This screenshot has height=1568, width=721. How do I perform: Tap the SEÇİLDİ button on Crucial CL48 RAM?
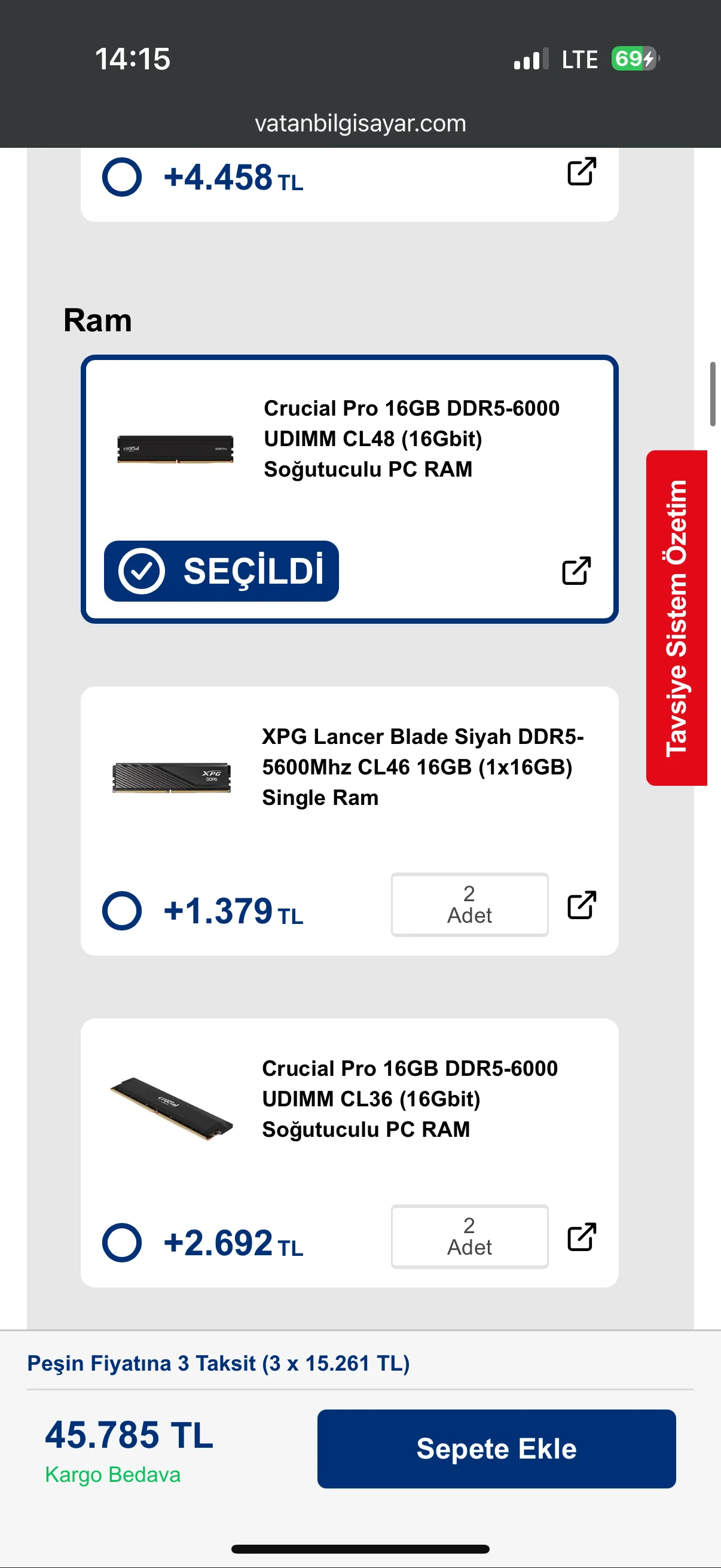click(221, 571)
